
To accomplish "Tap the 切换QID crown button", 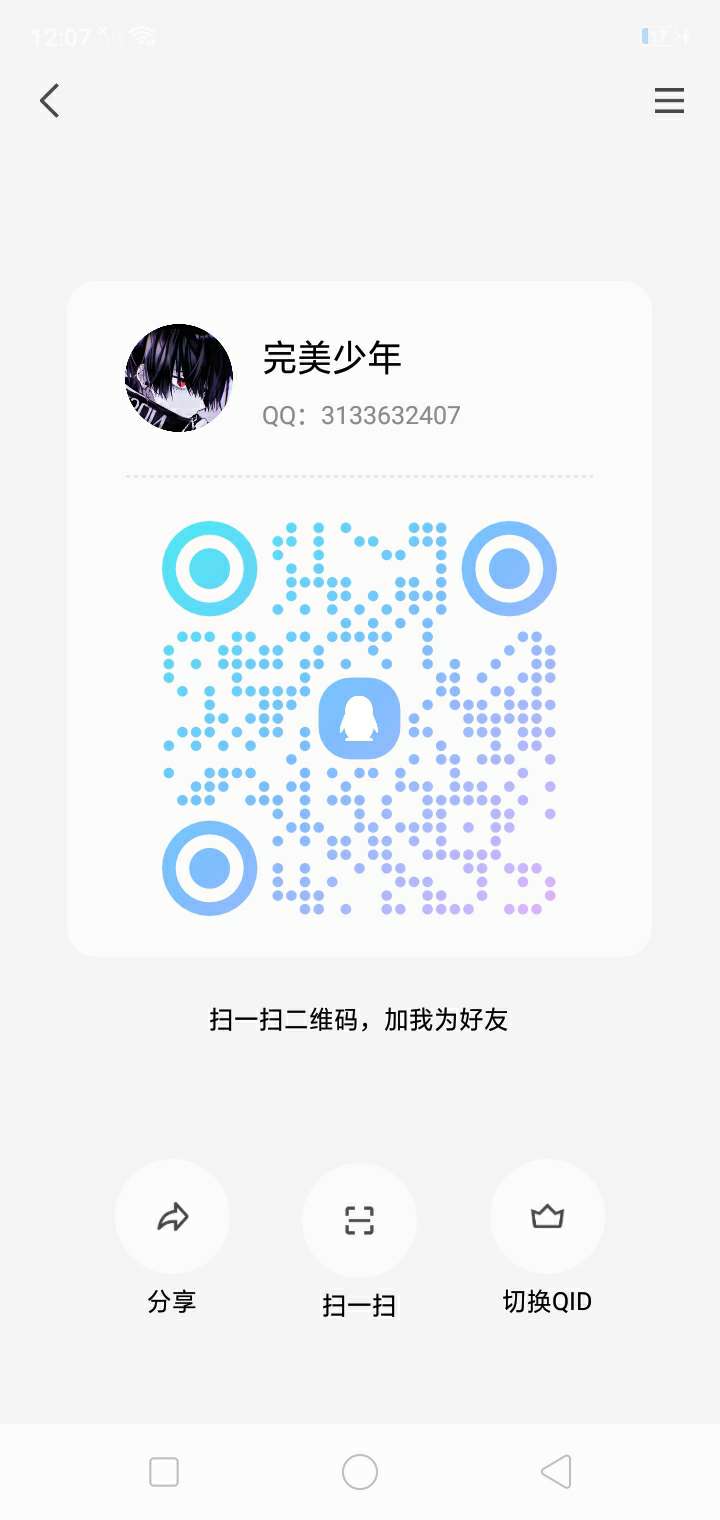I will click(547, 1217).
